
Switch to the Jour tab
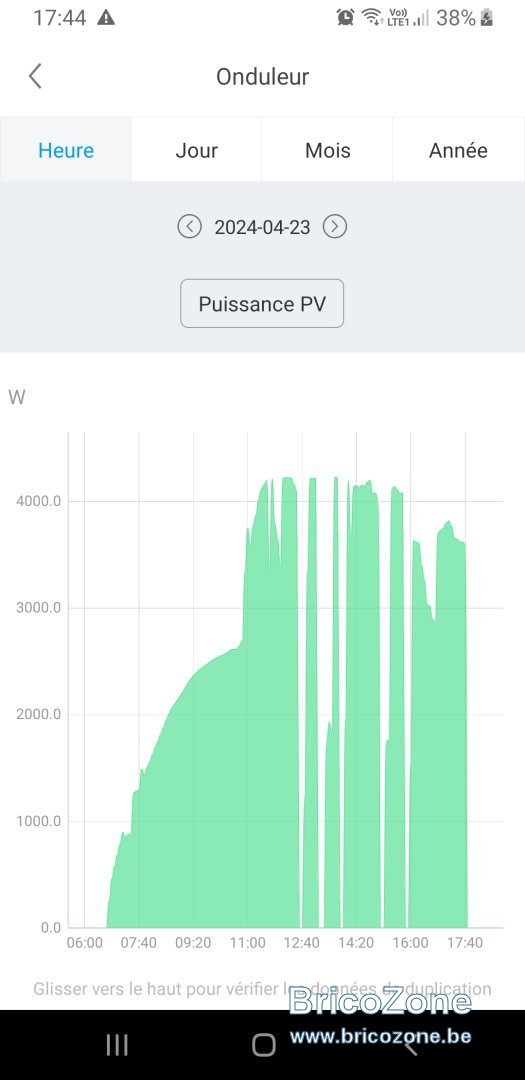click(196, 149)
